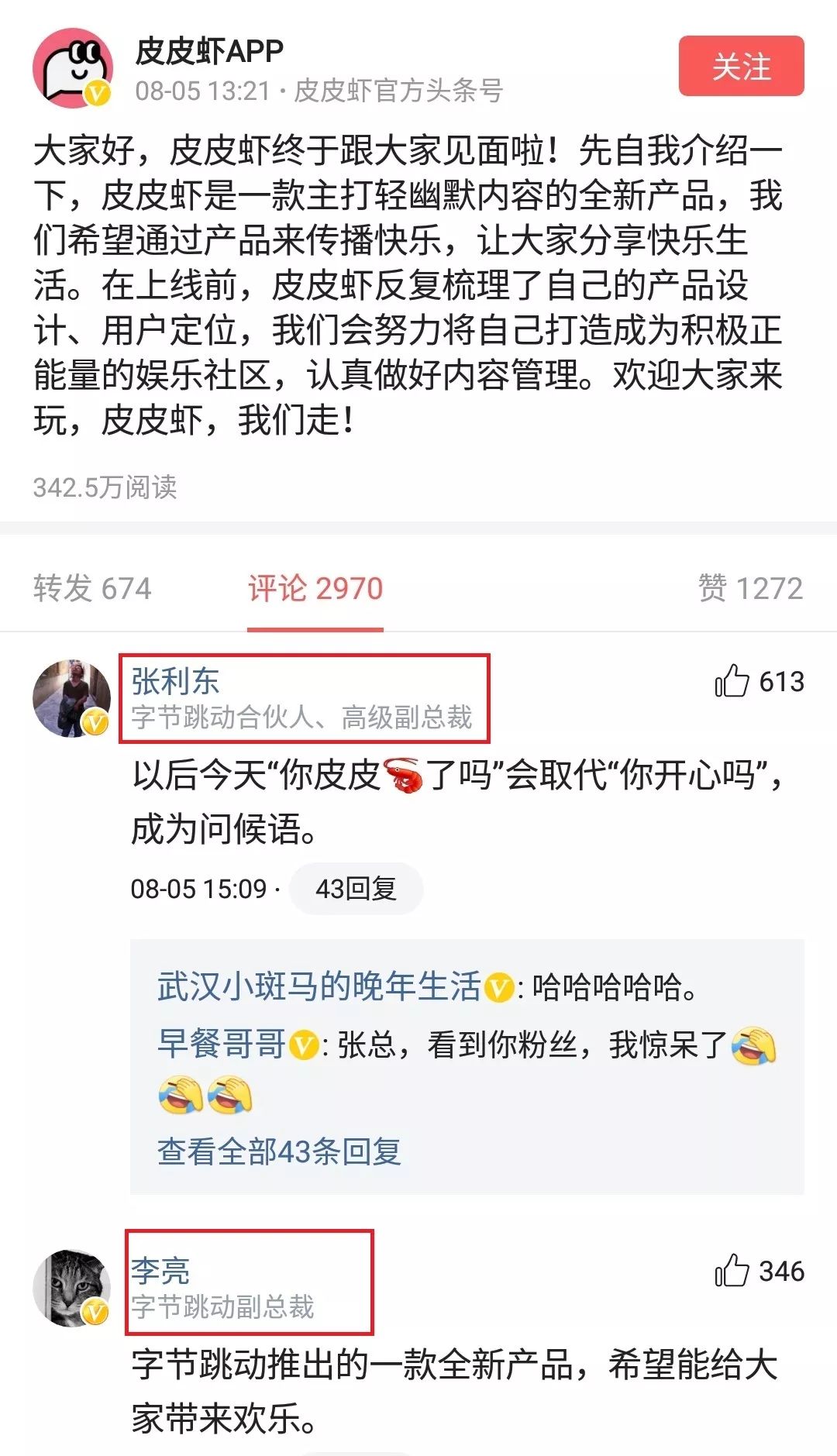This screenshot has height=1456, width=837.
Task: Open 皮皮虾APP profile avatar
Action: click(x=72, y=68)
